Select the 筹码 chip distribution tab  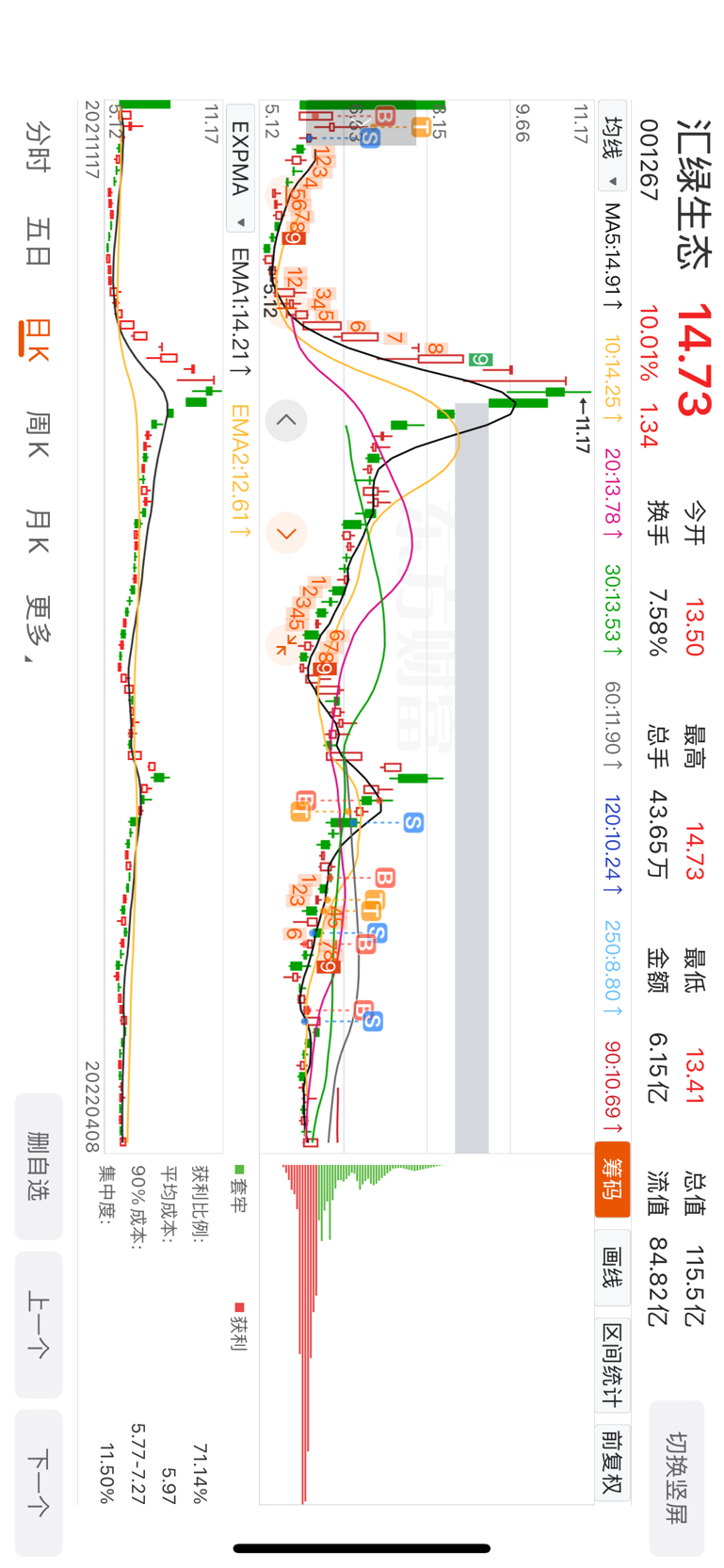click(x=612, y=1179)
